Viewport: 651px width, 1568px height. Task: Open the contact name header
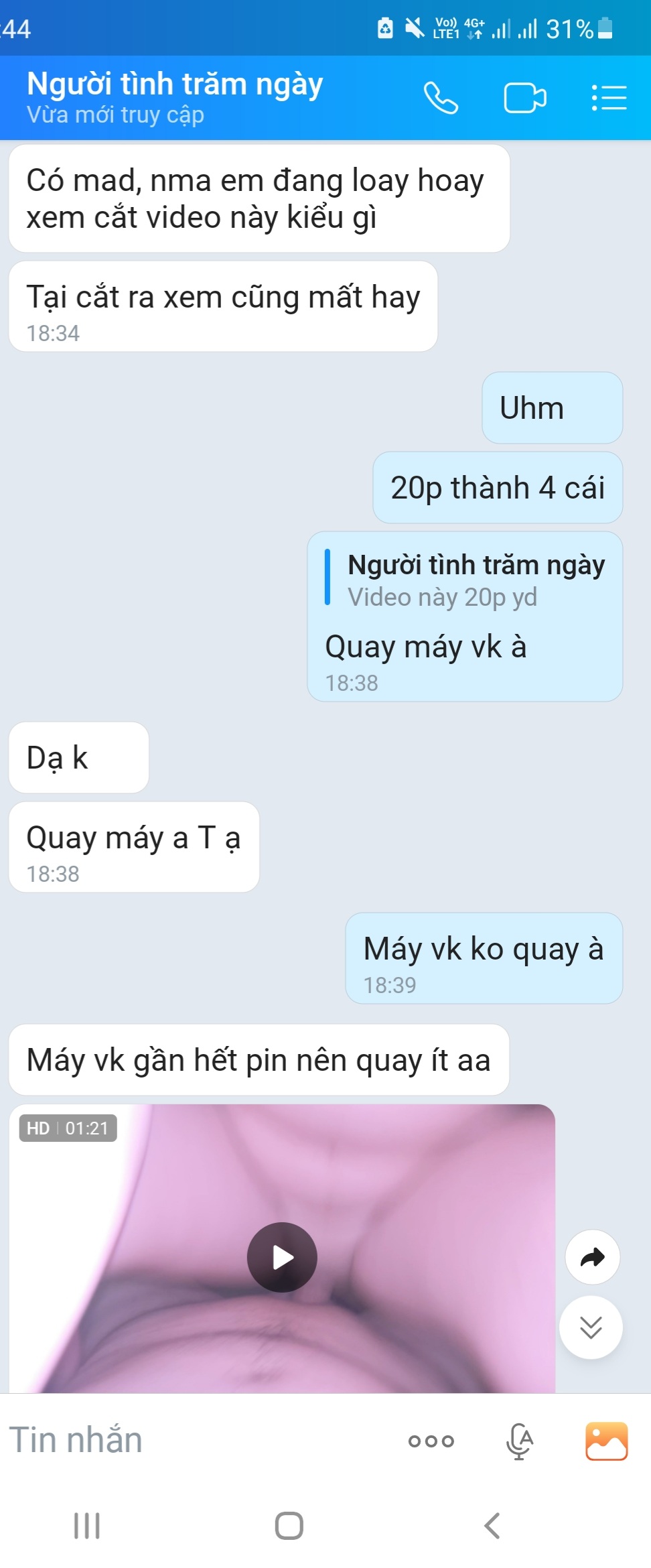[x=175, y=97]
